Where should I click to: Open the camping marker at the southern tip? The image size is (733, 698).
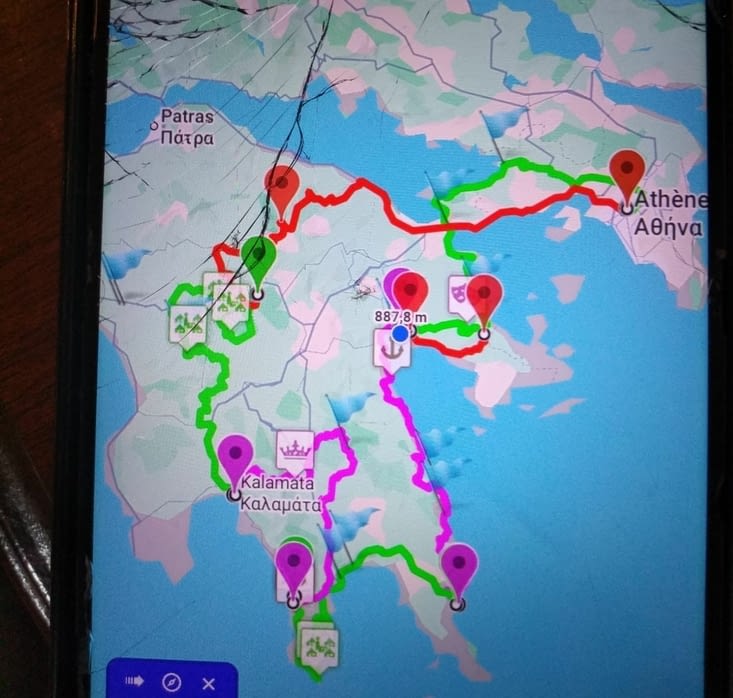click(x=320, y=642)
